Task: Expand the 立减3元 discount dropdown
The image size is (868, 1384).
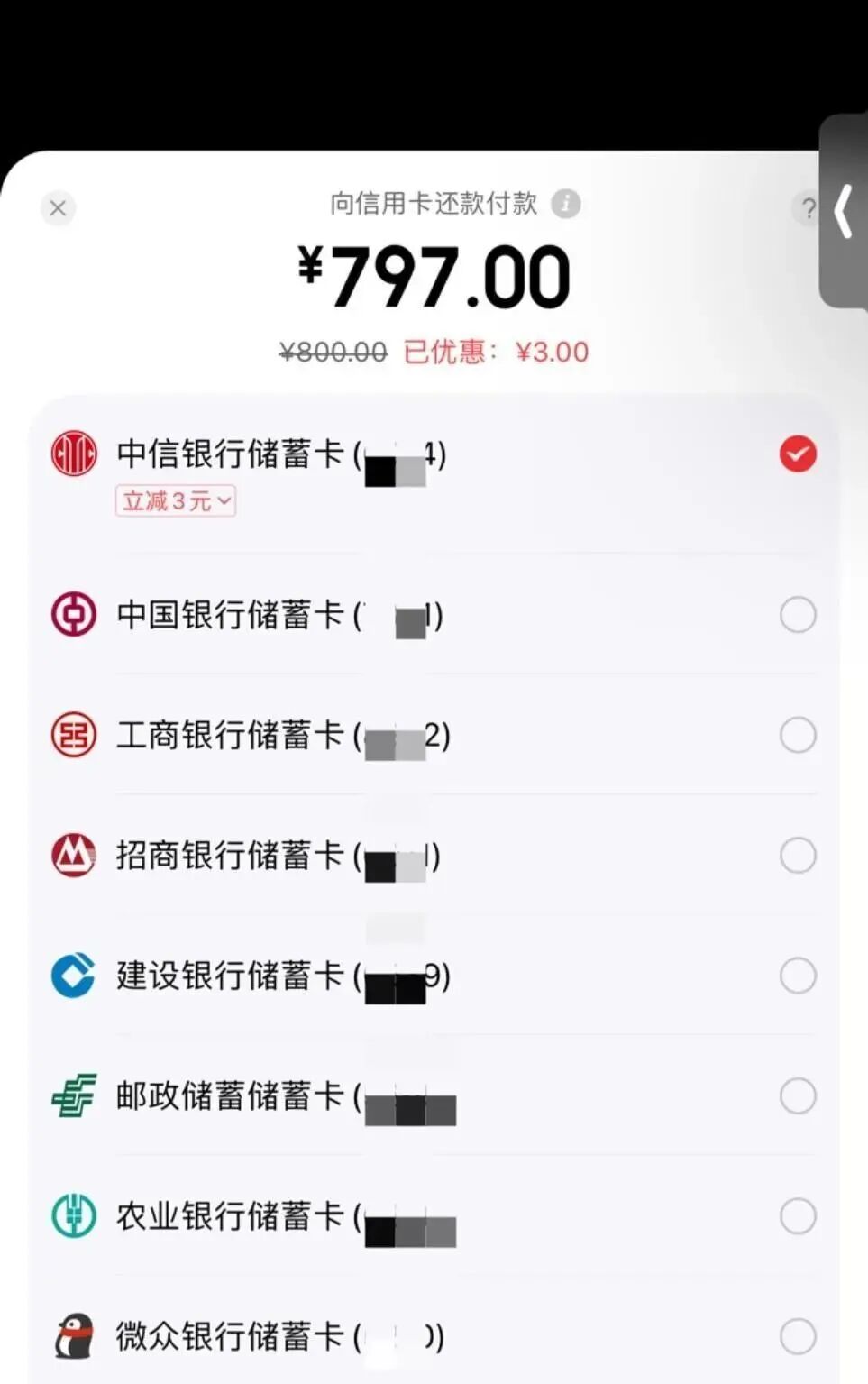Action: pyautogui.click(x=176, y=500)
